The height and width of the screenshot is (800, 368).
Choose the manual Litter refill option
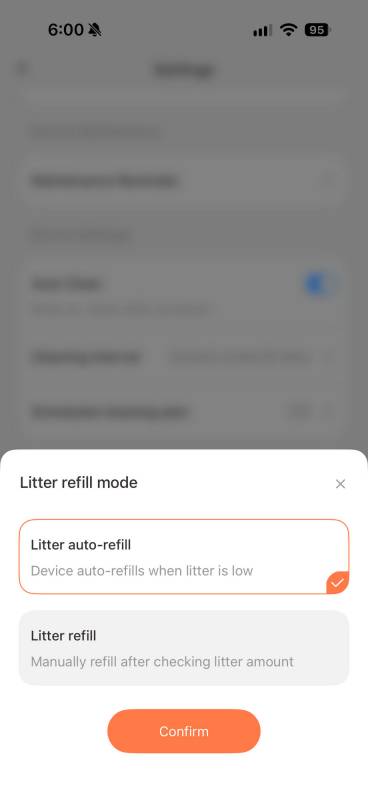click(184, 647)
